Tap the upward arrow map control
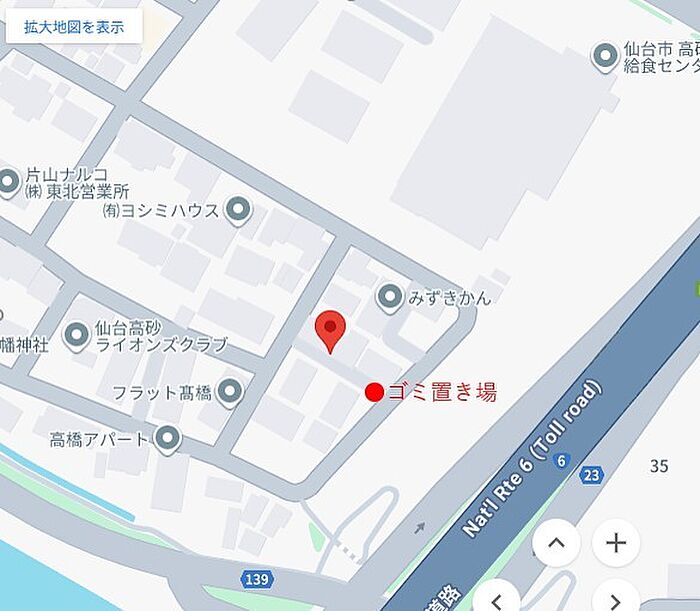 [556, 543]
